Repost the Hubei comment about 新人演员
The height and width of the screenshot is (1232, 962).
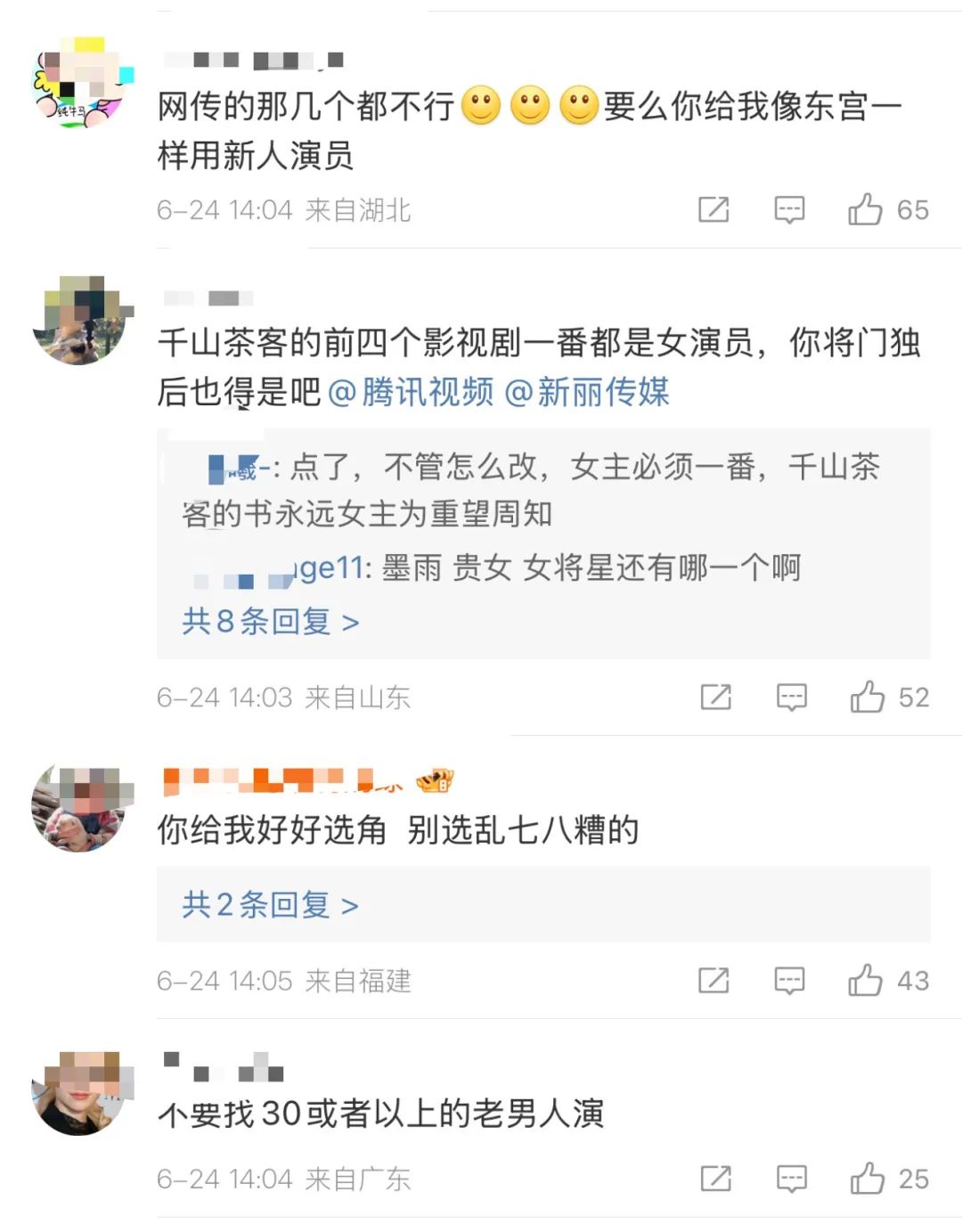(713, 209)
